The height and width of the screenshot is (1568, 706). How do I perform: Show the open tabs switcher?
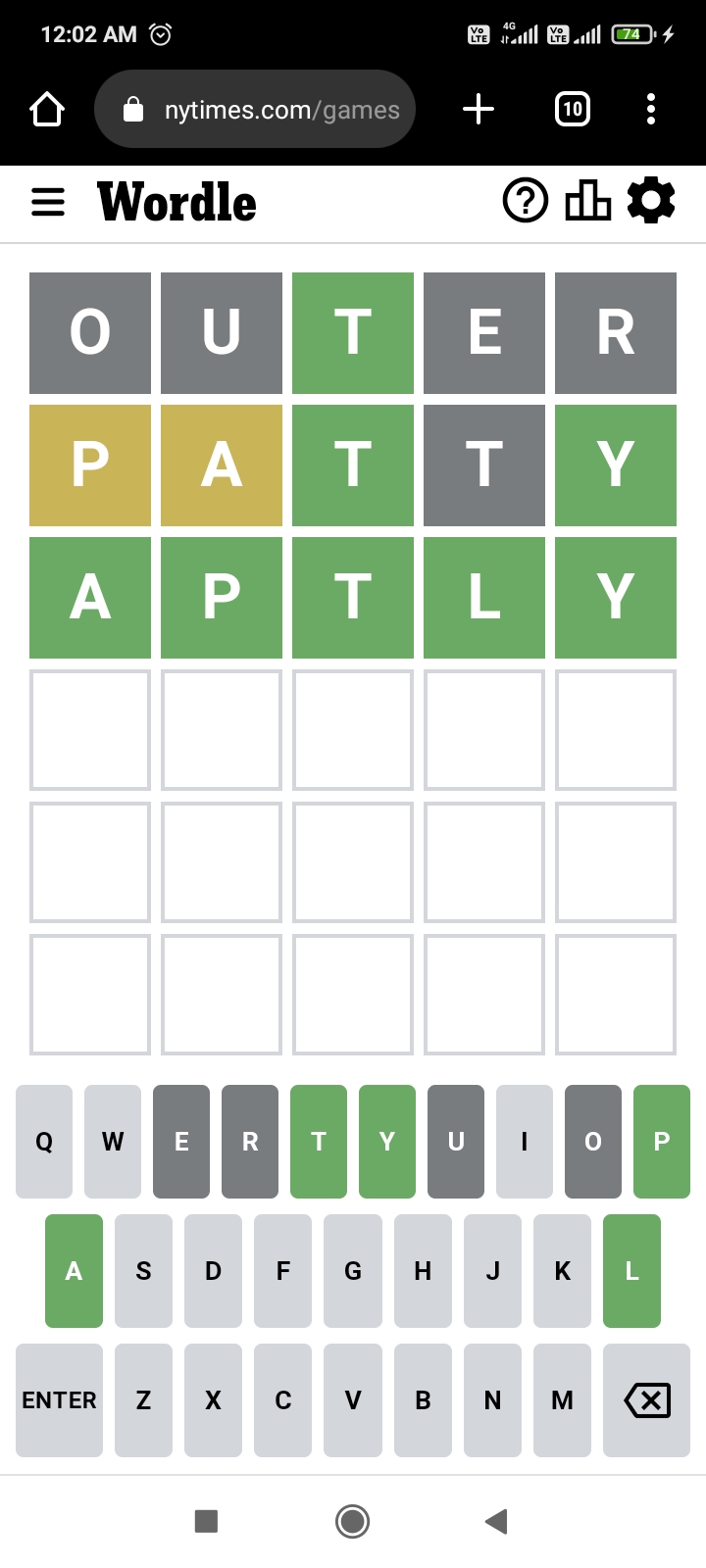point(573,109)
